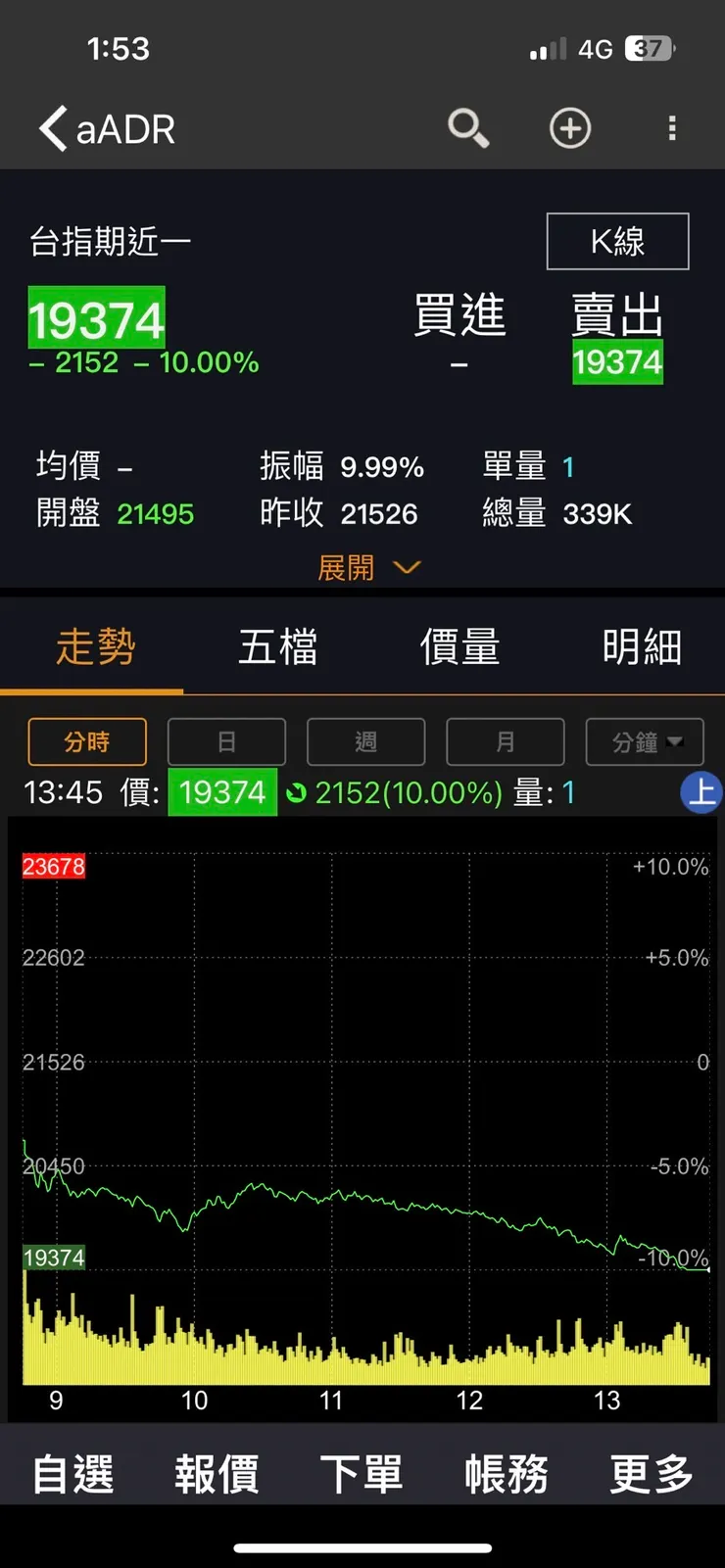
Task: Select the 自選 watchlist icon in bottom bar
Action: click(71, 1472)
